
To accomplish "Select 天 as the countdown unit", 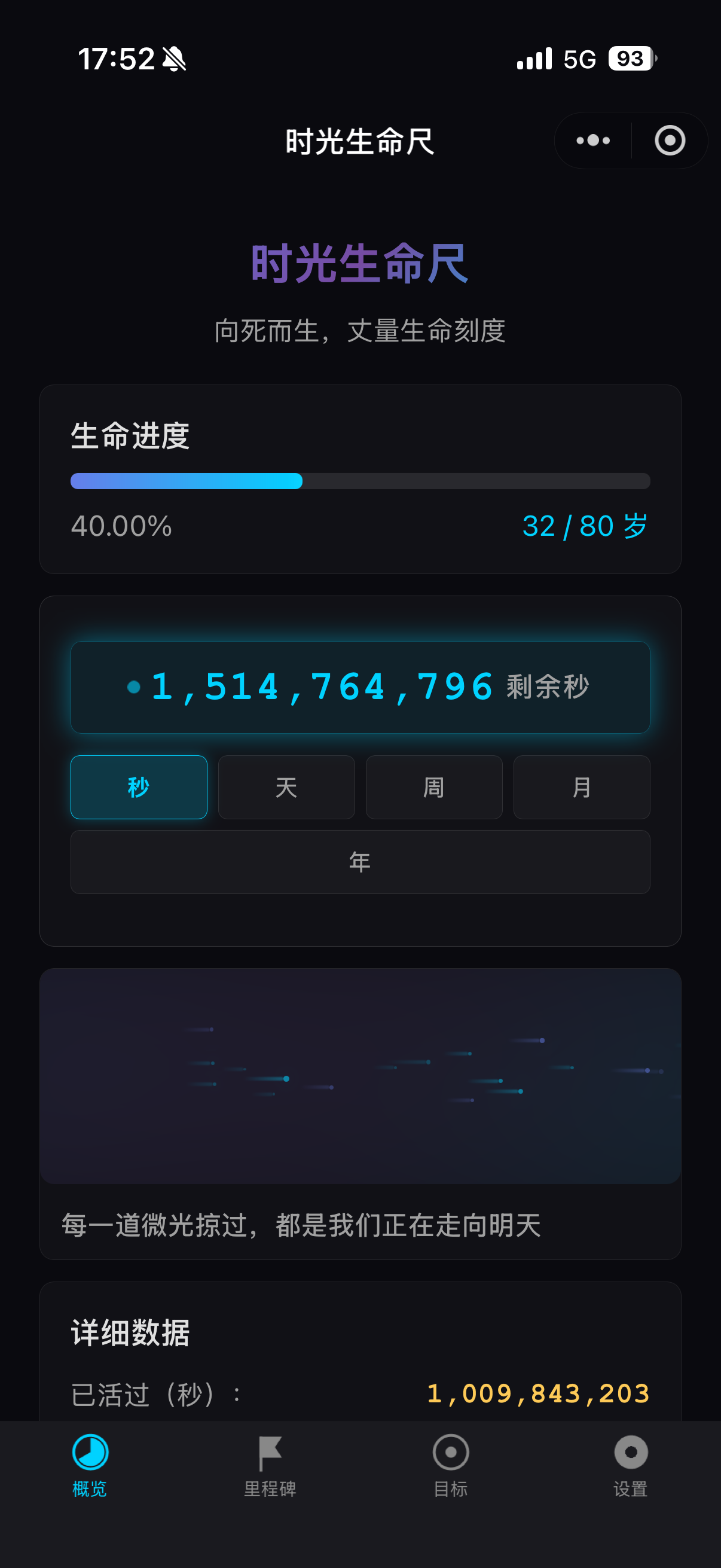I will (286, 786).
